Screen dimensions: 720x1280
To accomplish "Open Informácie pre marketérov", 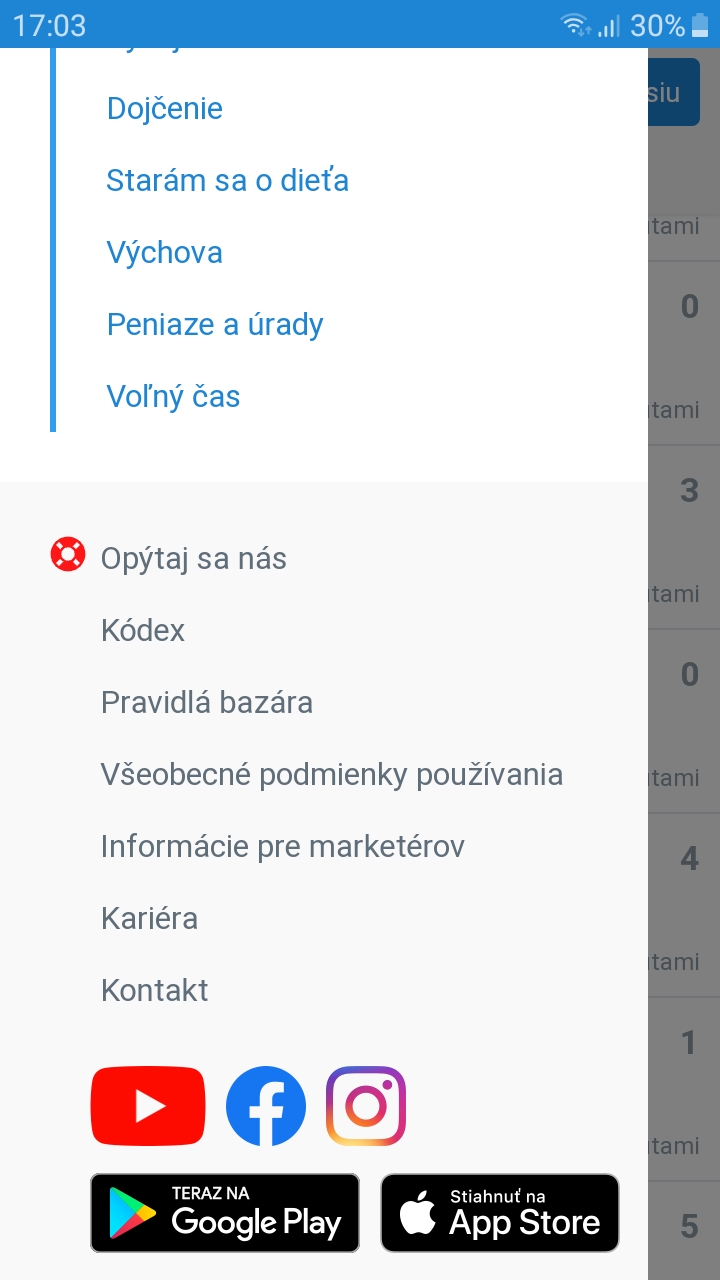I will click(x=283, y=846).
